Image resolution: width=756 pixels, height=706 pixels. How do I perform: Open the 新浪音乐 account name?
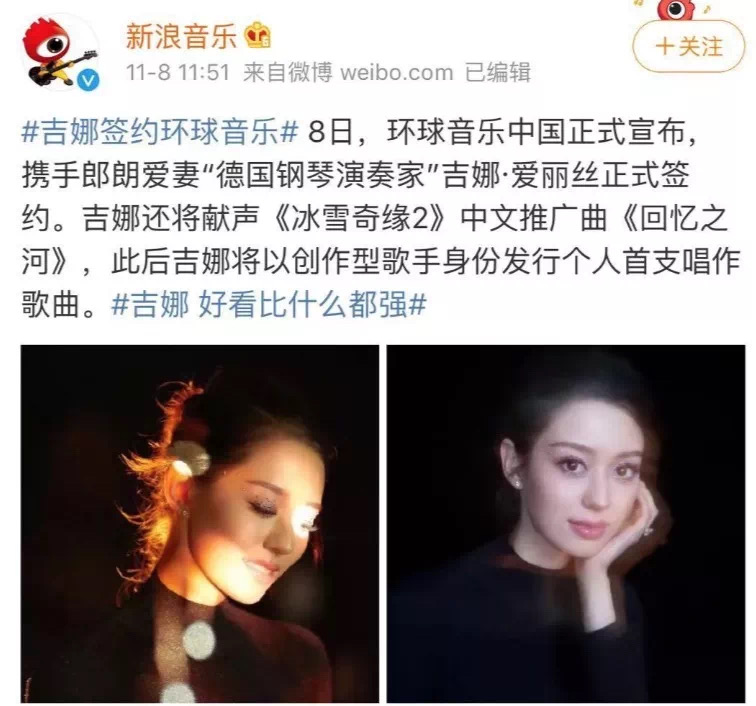(x=181, y=36)
